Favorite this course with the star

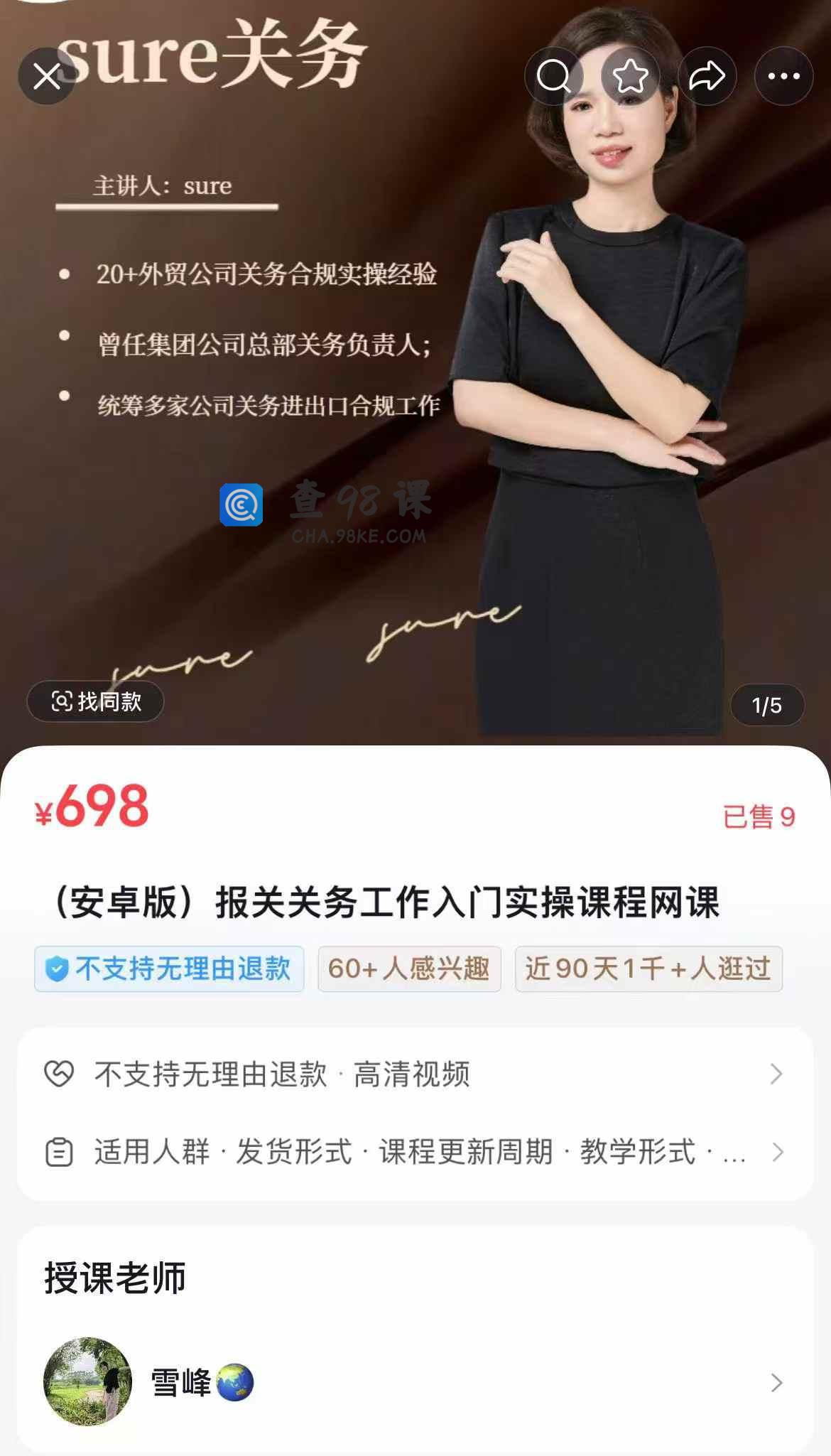pos(630,76)
